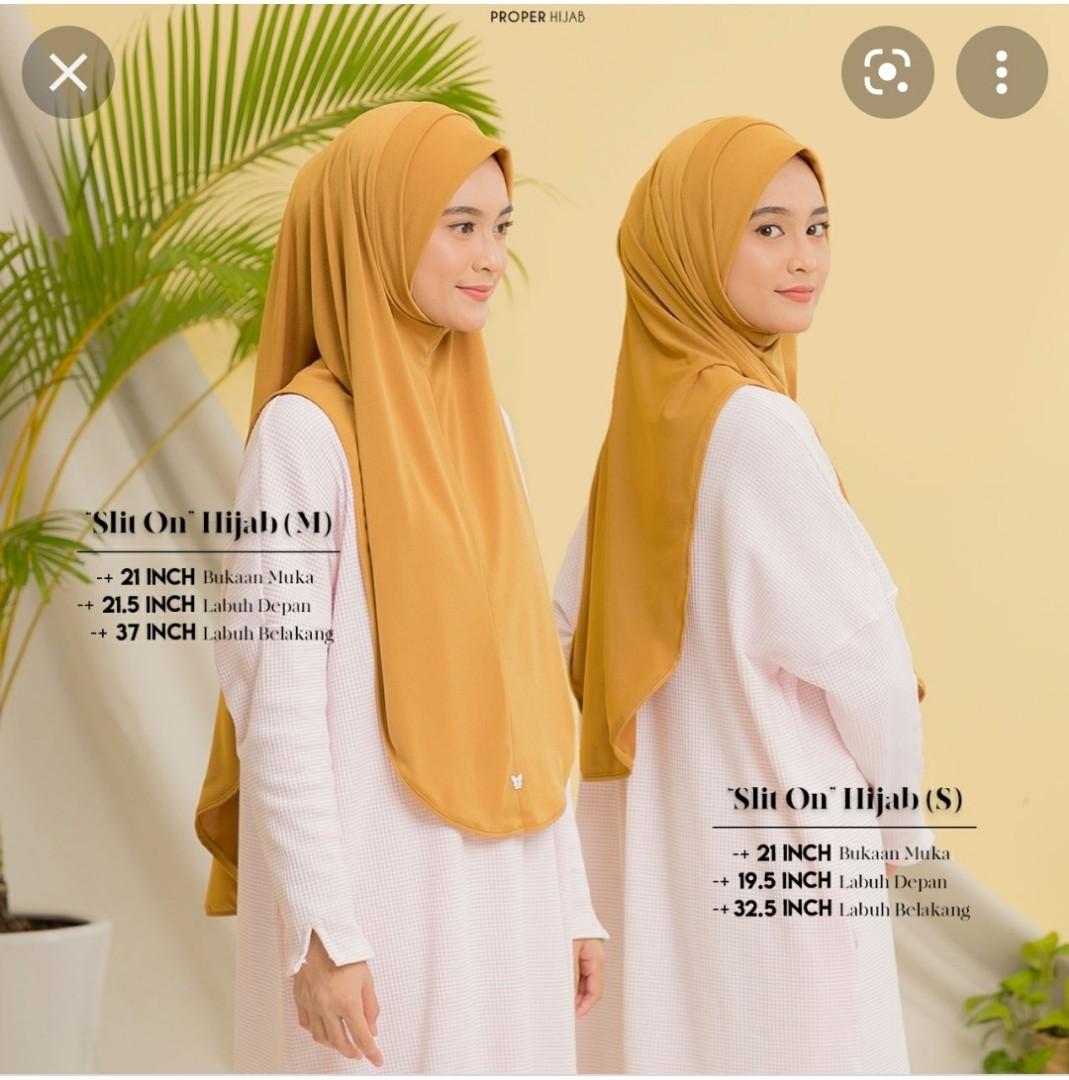Click the small green plant at bottom right

point(1030,1010)
